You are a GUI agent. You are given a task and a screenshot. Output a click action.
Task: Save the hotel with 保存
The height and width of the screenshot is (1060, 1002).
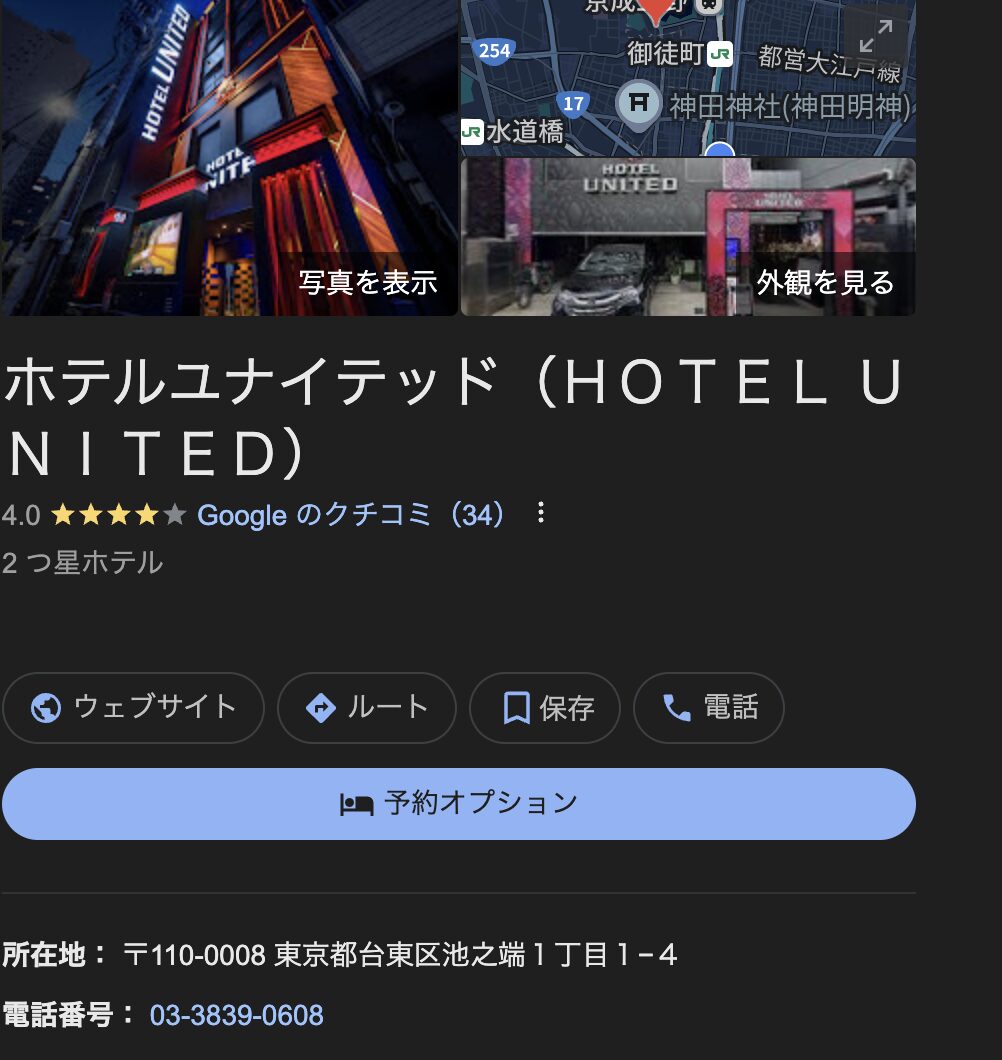[545, 708]
